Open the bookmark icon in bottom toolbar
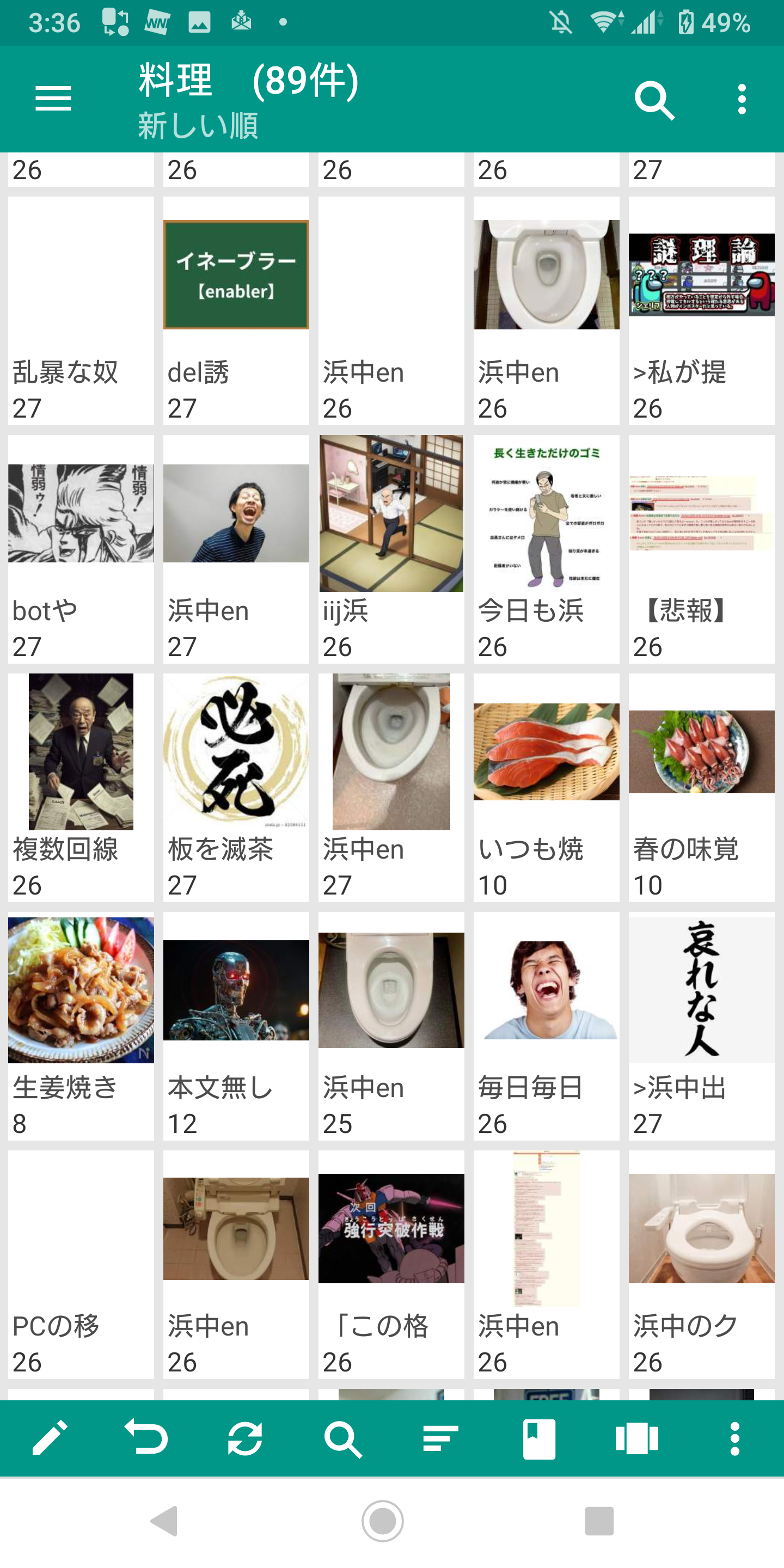784x1568 pixels. tap(538, 1438)
